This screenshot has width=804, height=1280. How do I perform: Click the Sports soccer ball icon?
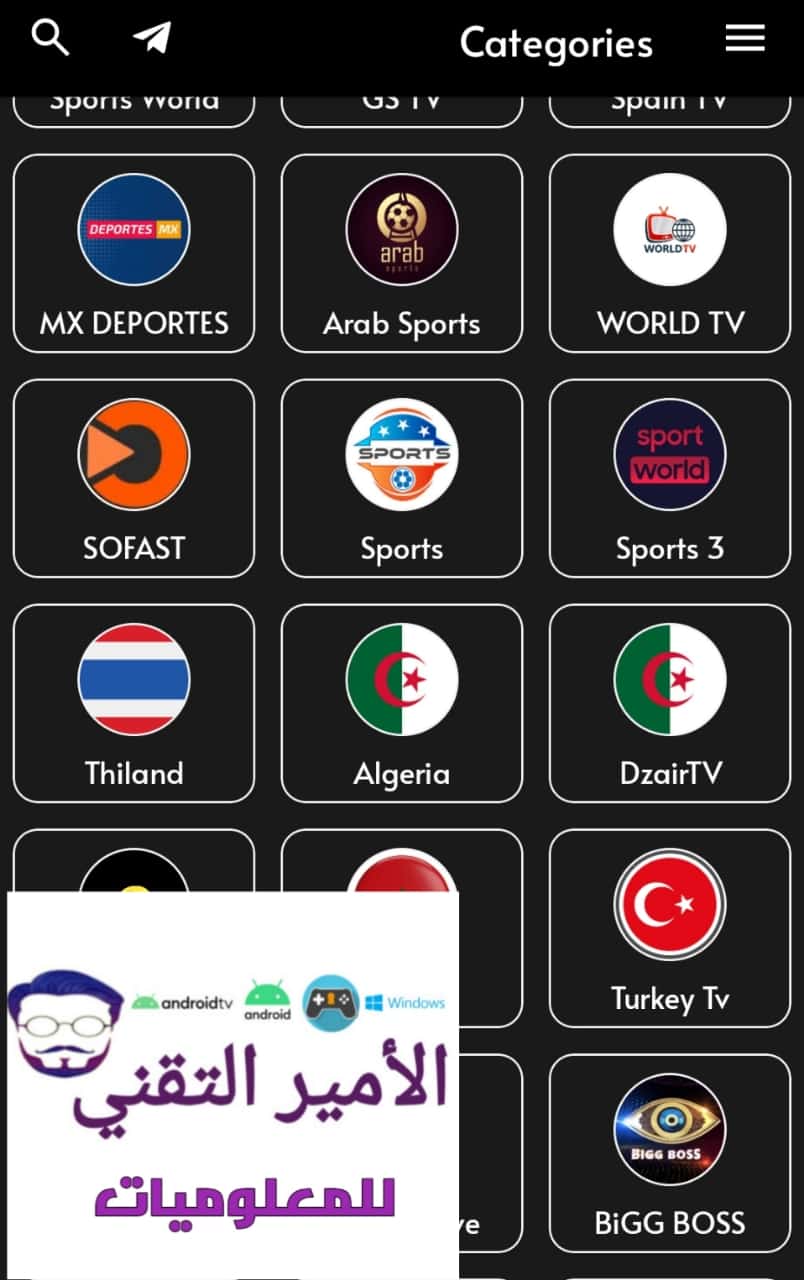click(x=401, y=455)
